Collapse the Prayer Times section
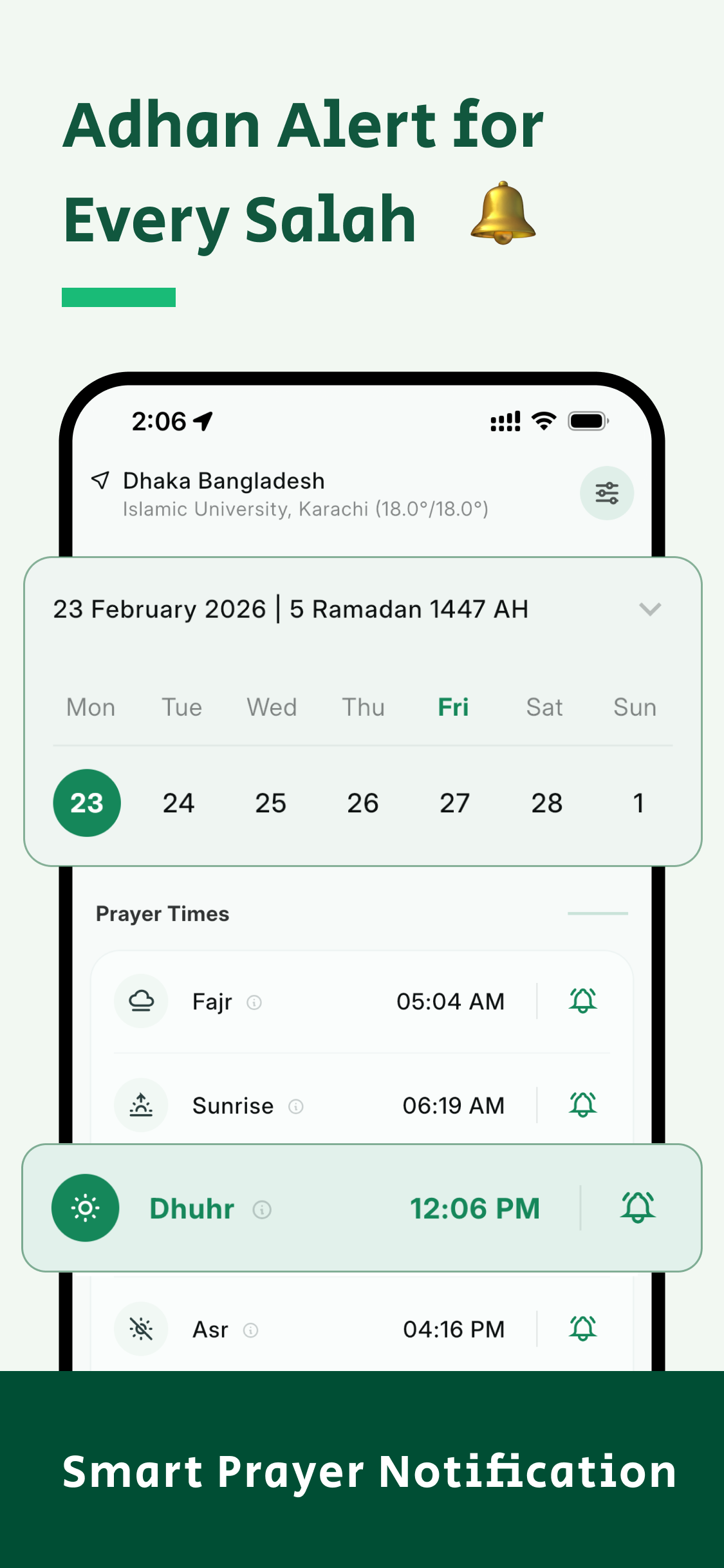This screenshot has width=724, height=1568. [x=597, y=913]
